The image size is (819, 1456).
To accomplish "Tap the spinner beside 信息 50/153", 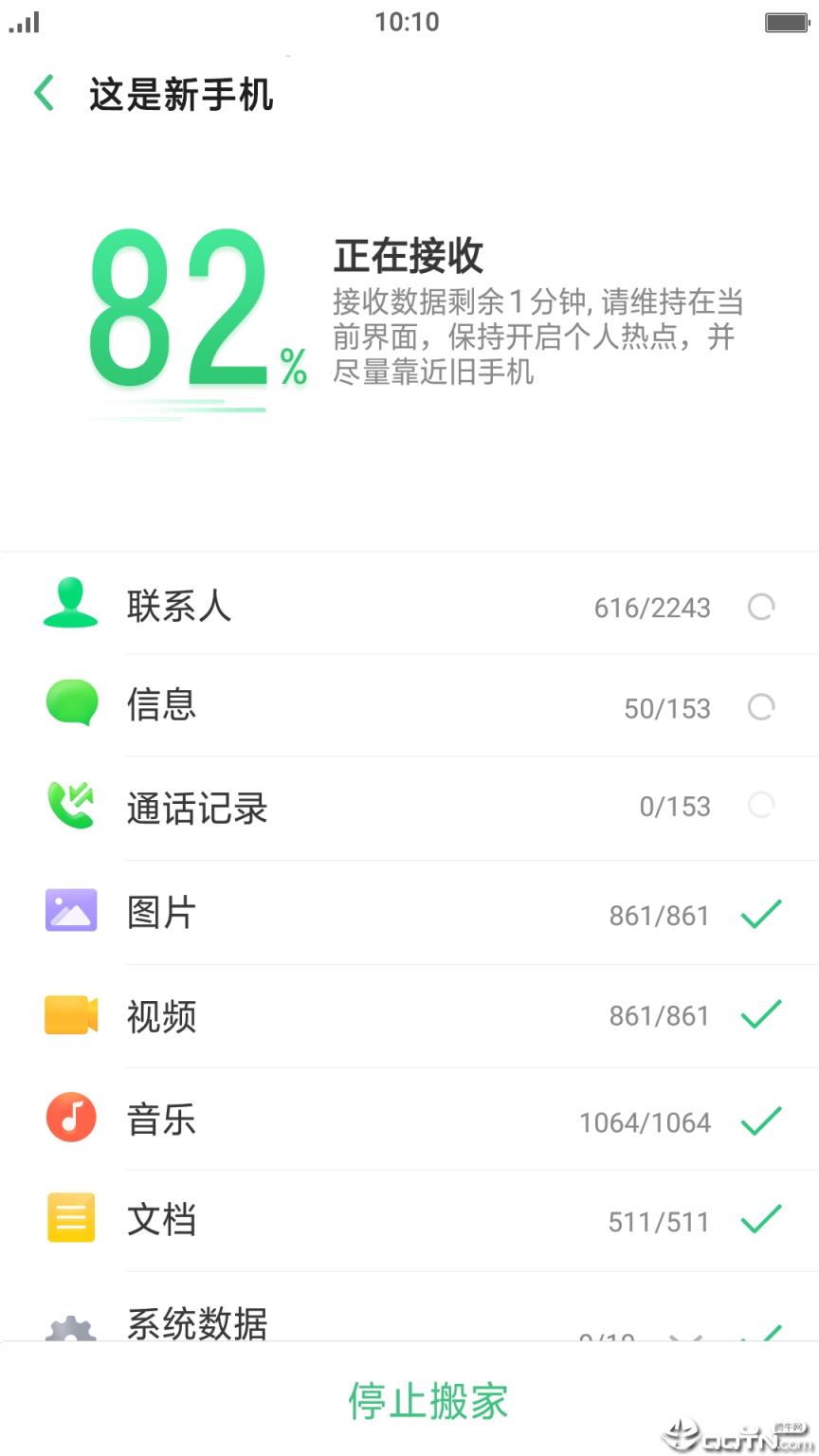I will (x=761, y=707).
